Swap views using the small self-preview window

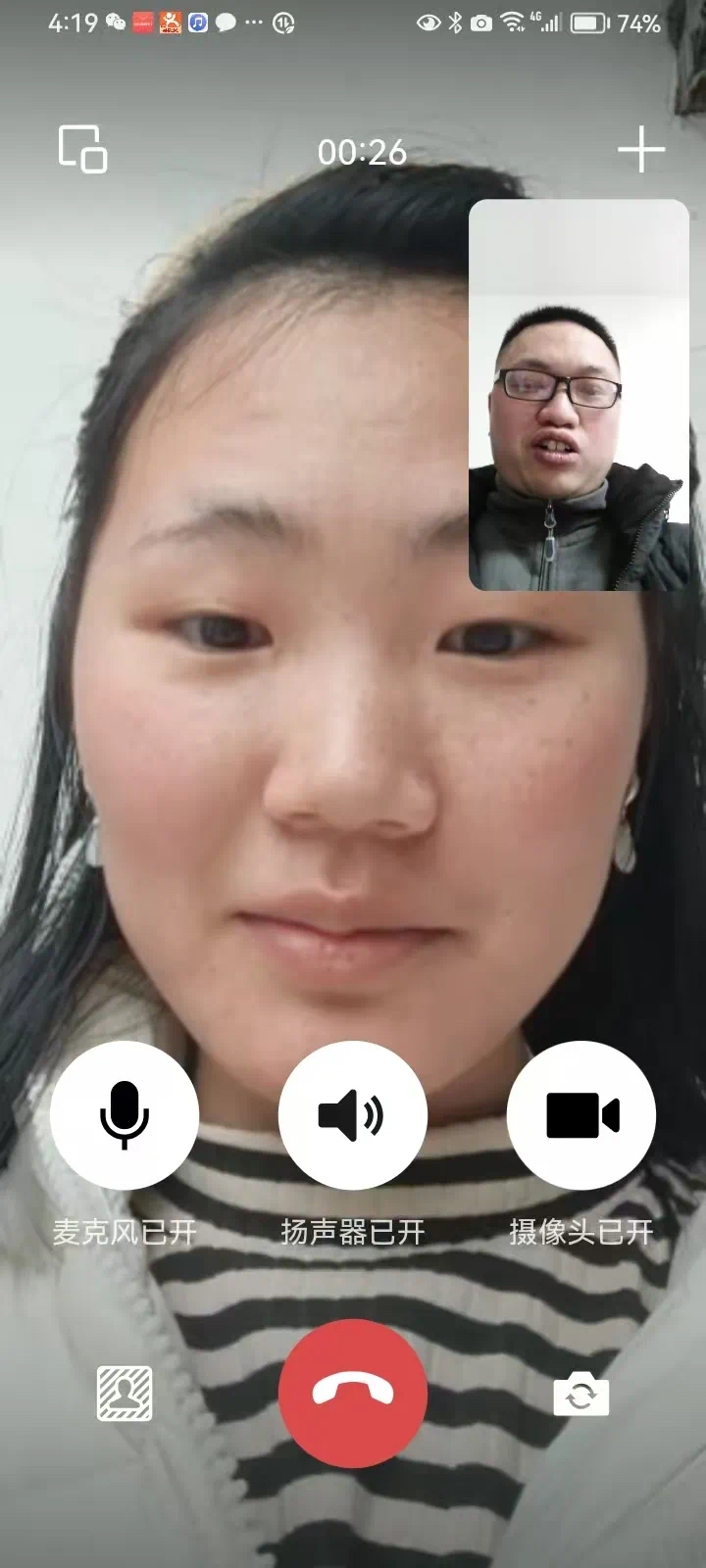pyautogui.click(x=579, y=395)
